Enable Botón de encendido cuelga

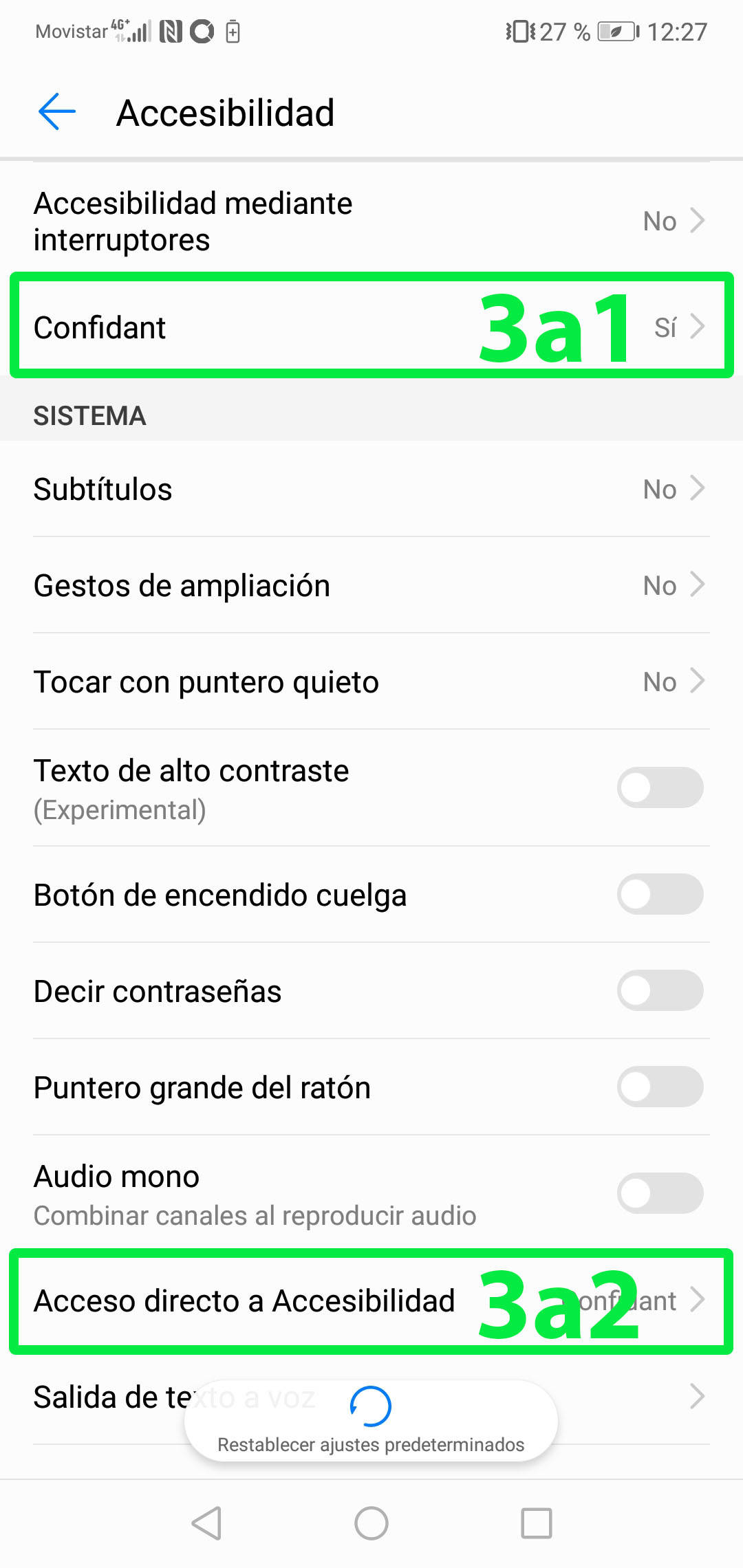660,894
